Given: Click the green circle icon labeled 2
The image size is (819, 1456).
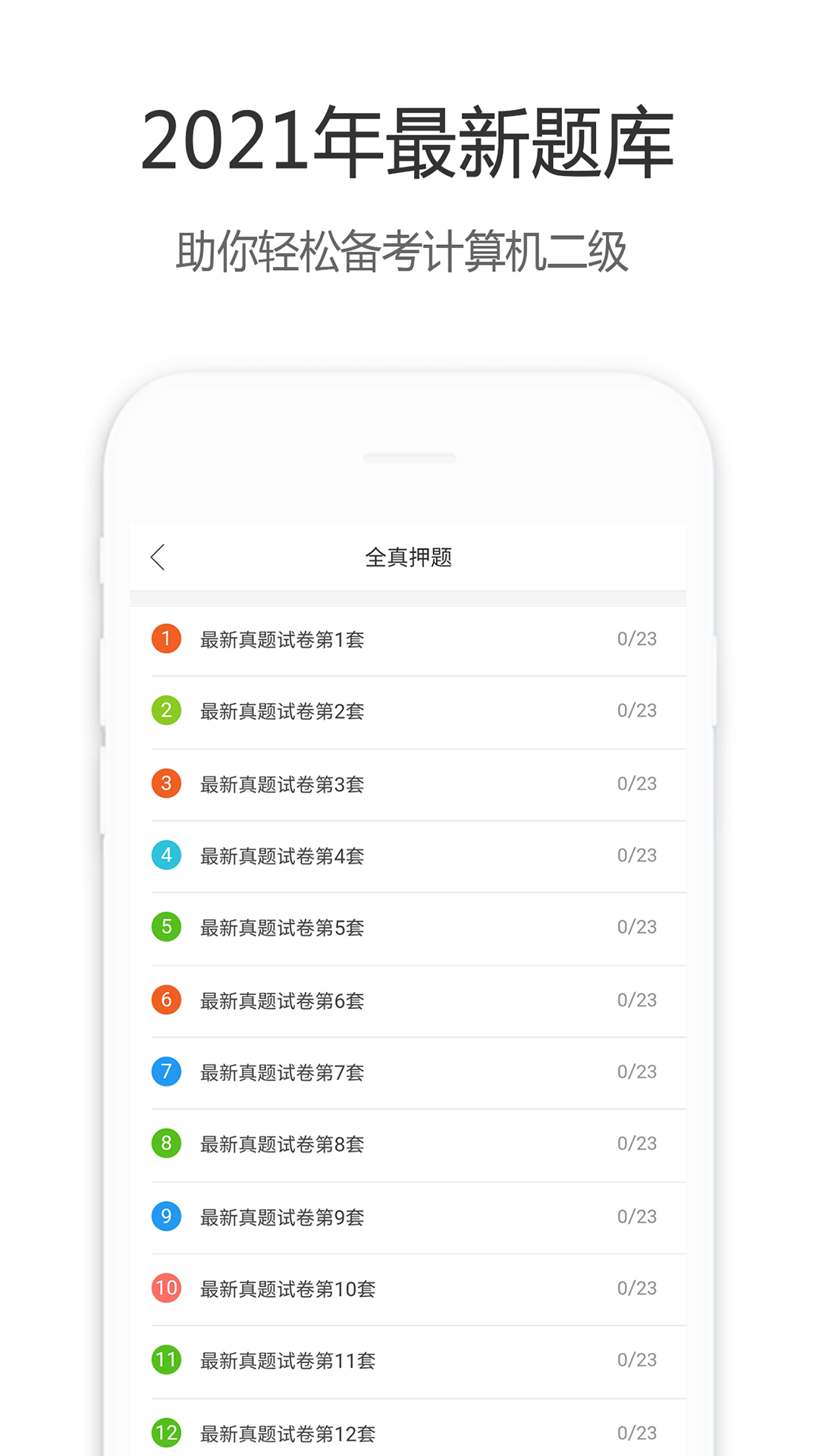Looking at the screenshot, I should tap(166, 711).
